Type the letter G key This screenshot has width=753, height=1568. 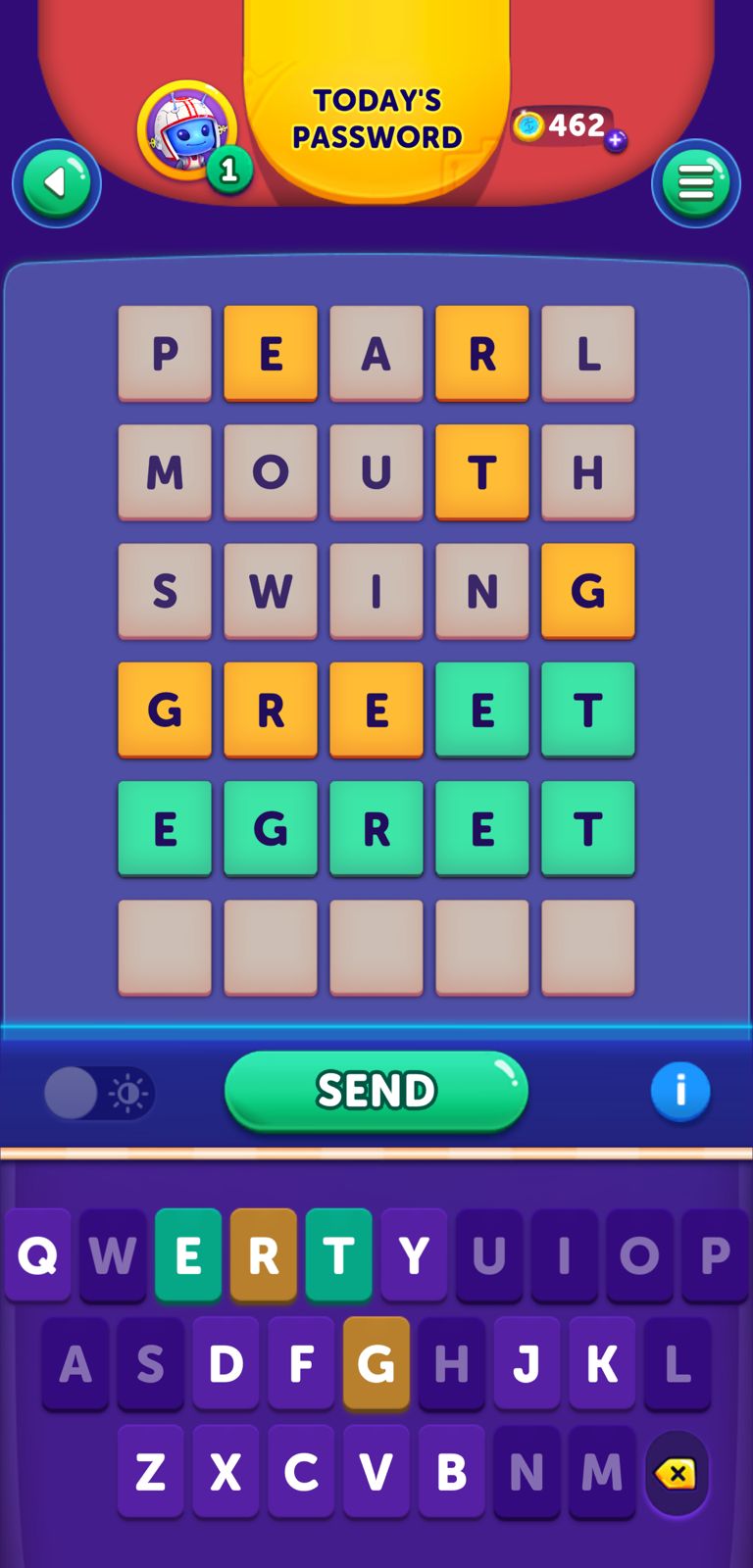376,1363
